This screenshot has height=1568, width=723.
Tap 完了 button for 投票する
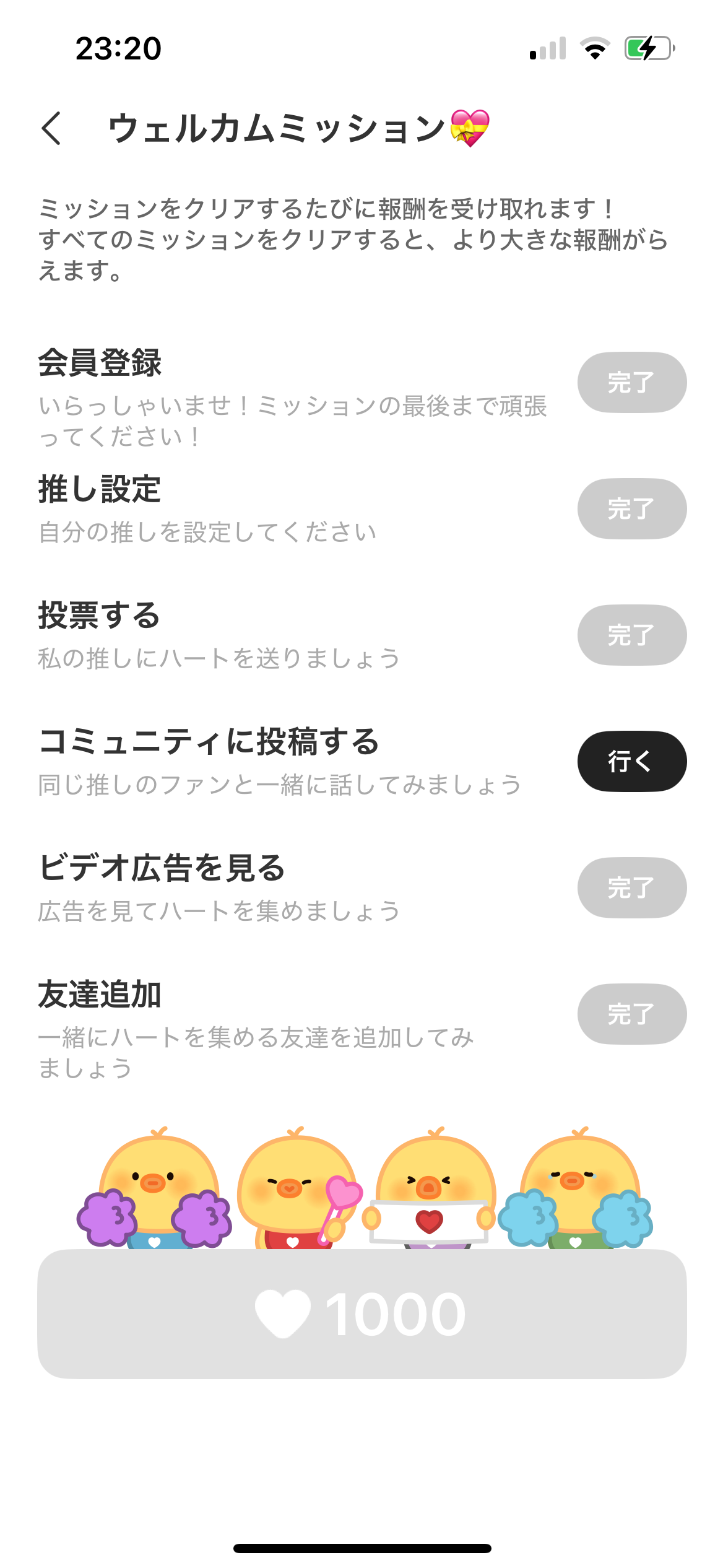click(631, 635)
